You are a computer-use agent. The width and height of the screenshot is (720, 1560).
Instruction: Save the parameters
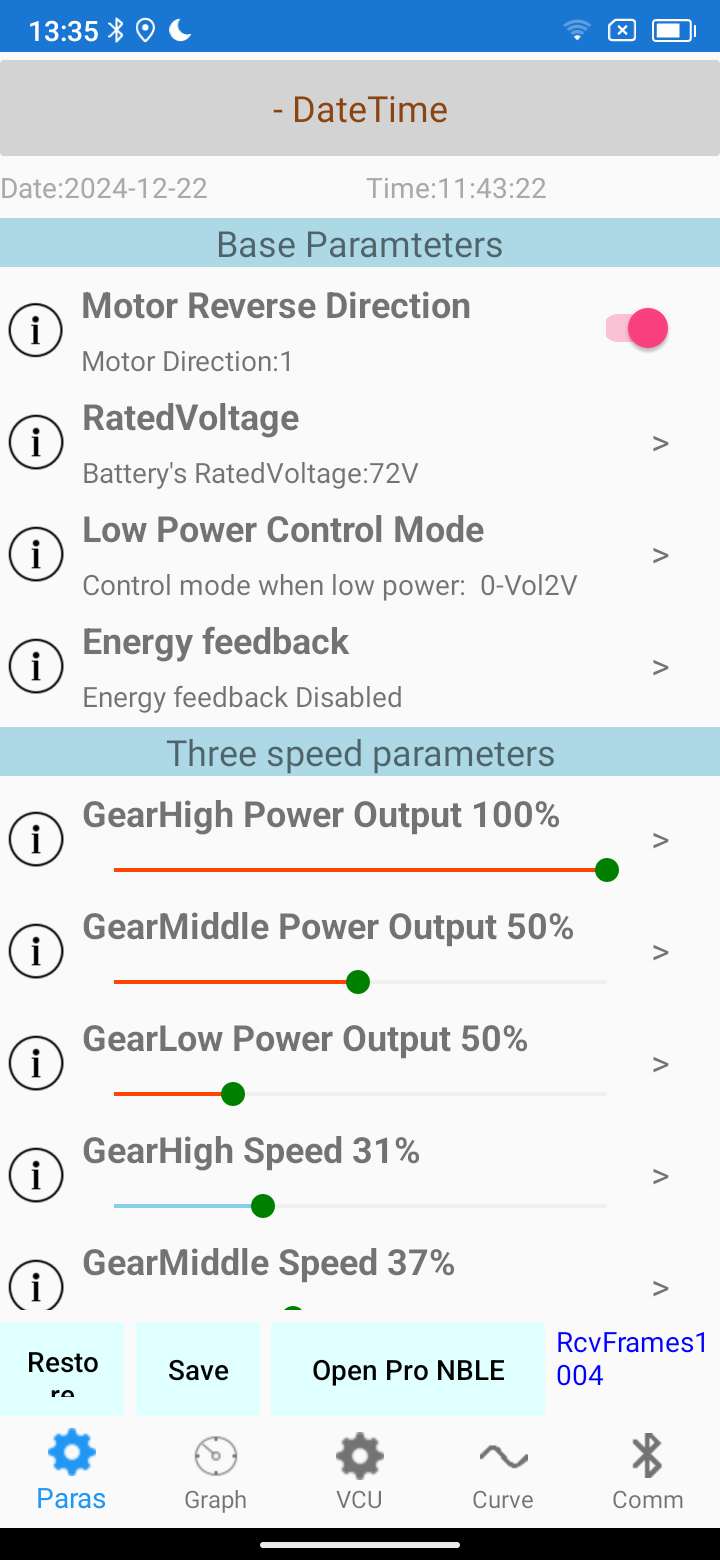198,1369
